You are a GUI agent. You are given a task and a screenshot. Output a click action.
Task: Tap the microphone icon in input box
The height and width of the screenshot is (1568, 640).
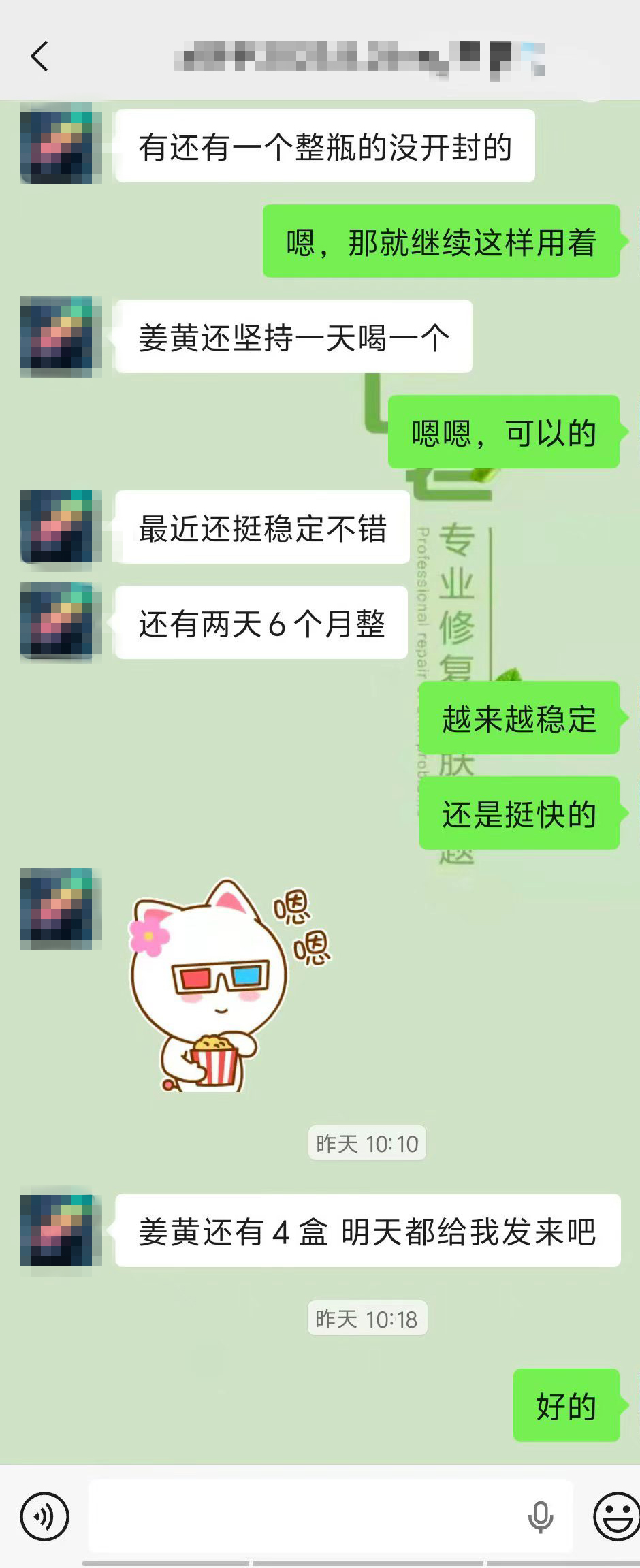tap(541, 1516)
